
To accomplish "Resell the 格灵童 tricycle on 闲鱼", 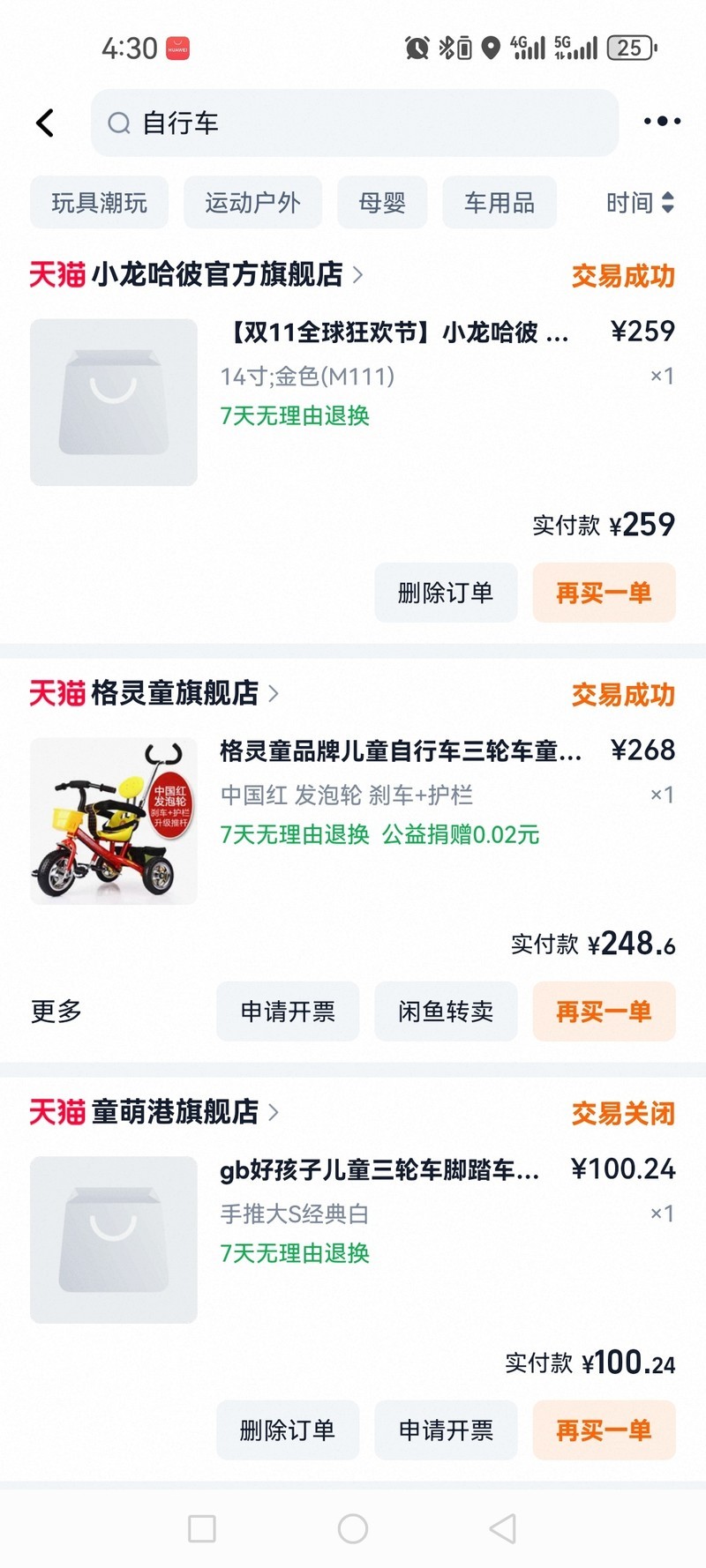I will [446, 1012].
